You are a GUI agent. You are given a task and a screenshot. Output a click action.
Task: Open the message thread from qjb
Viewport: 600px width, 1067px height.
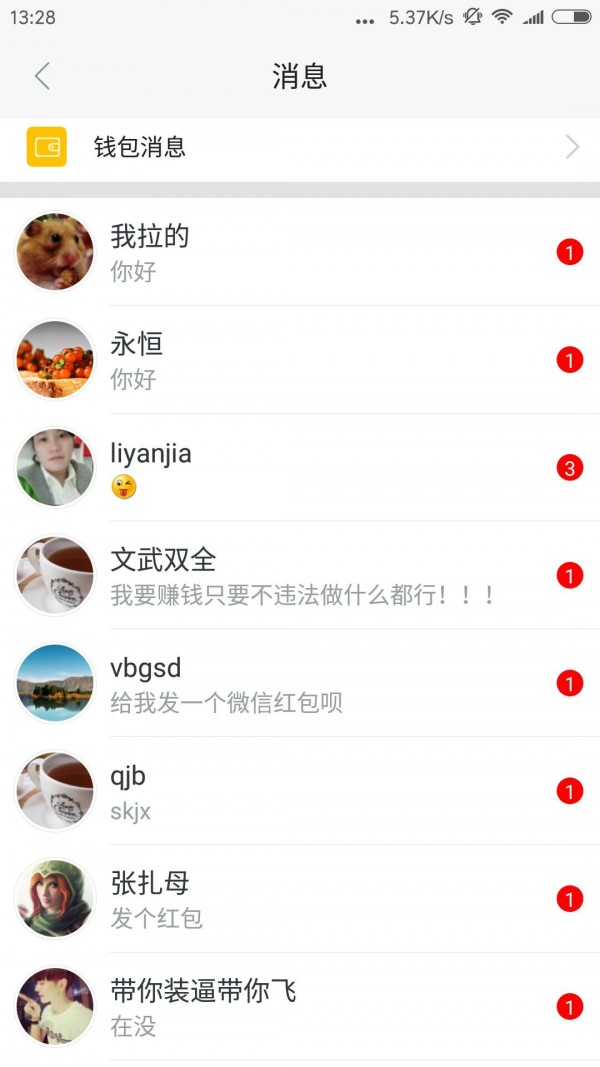click(300, 792)
